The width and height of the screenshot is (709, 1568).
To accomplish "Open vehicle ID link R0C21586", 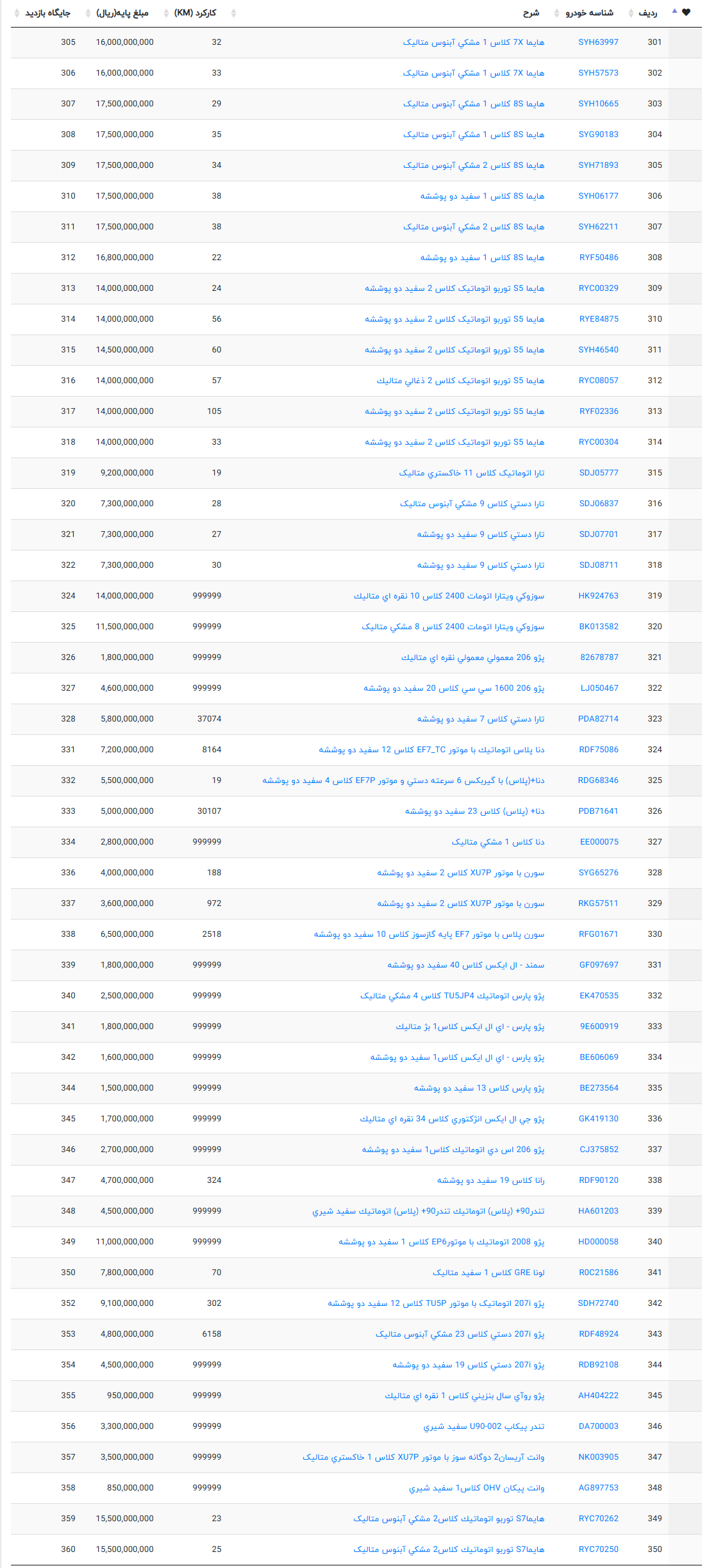I will (x=599, y=1273).
